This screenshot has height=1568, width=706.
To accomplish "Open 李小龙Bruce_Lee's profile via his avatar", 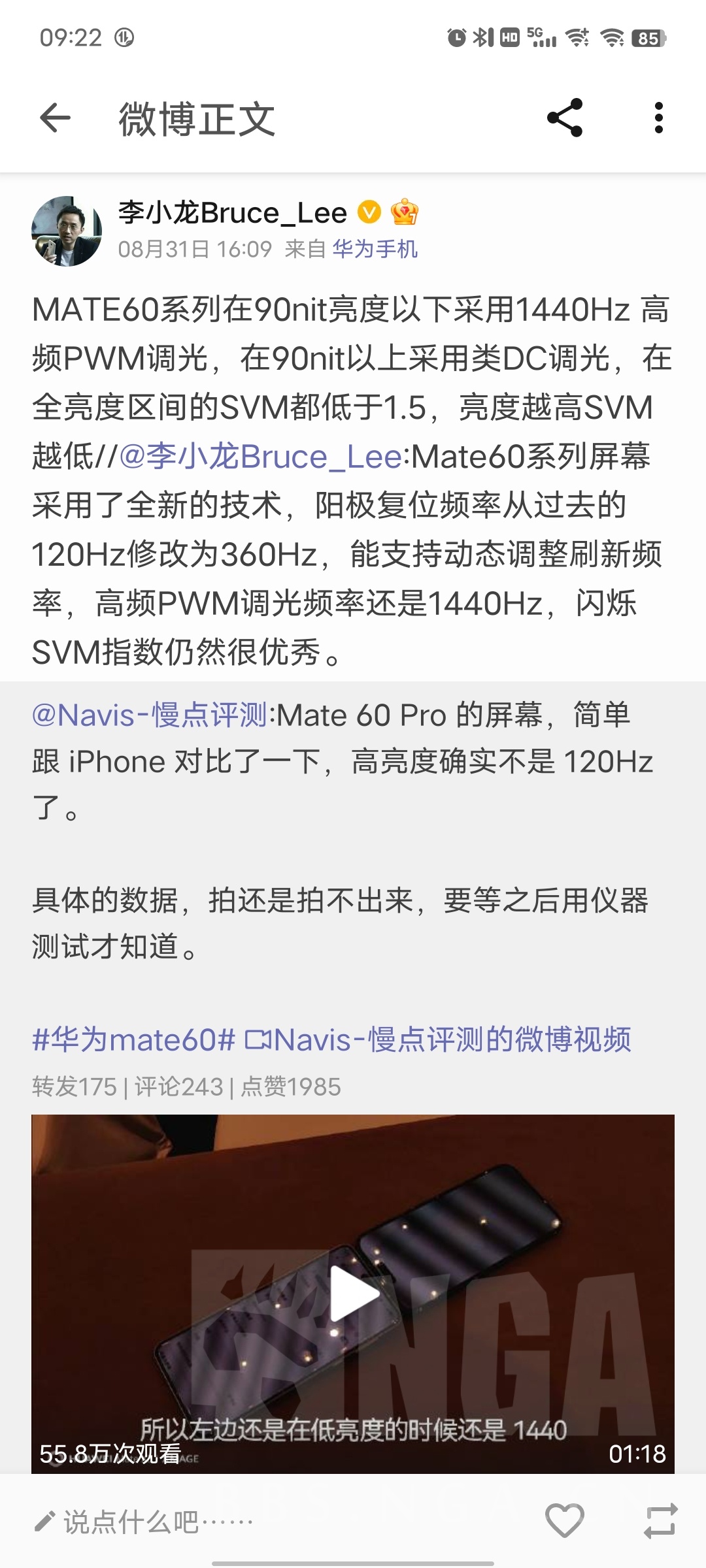I will (68, 229).
